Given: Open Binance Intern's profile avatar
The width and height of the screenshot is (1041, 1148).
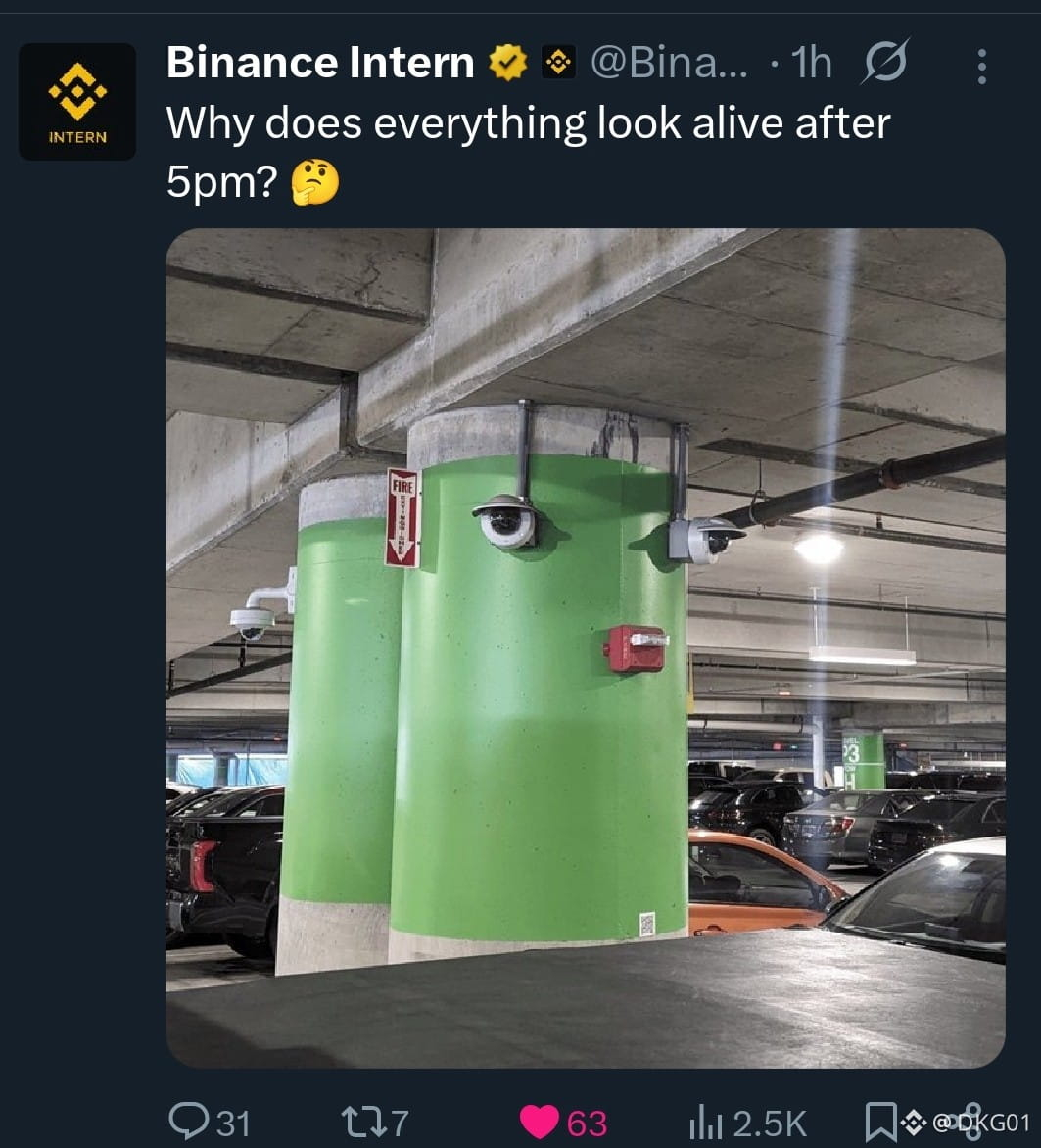Looking at the screenshot, I should tap(77, 102).
